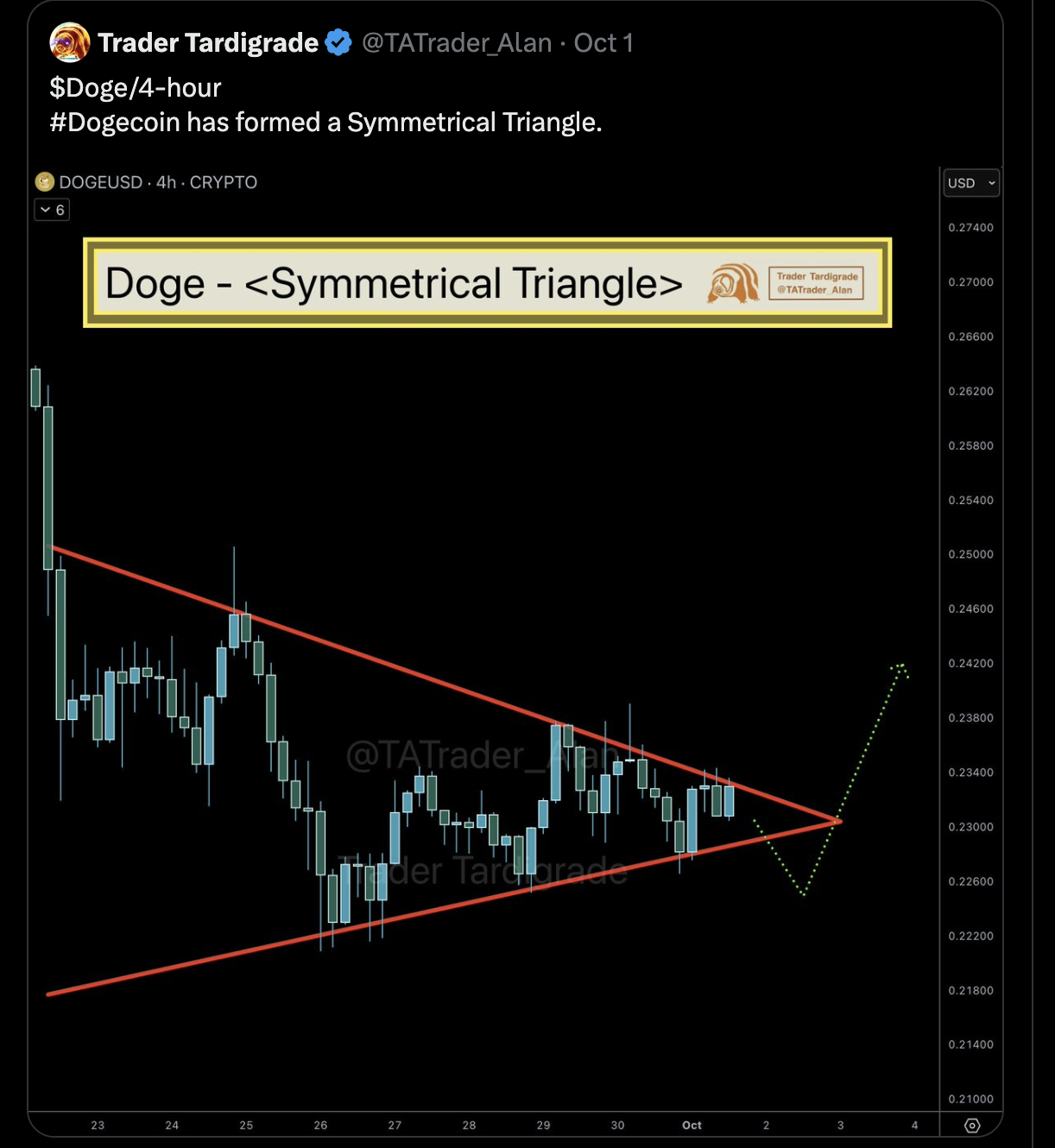Open the USD currency dropdown
The height and width of the screenshot is (1148, 1055).
[x=970, y=182]
